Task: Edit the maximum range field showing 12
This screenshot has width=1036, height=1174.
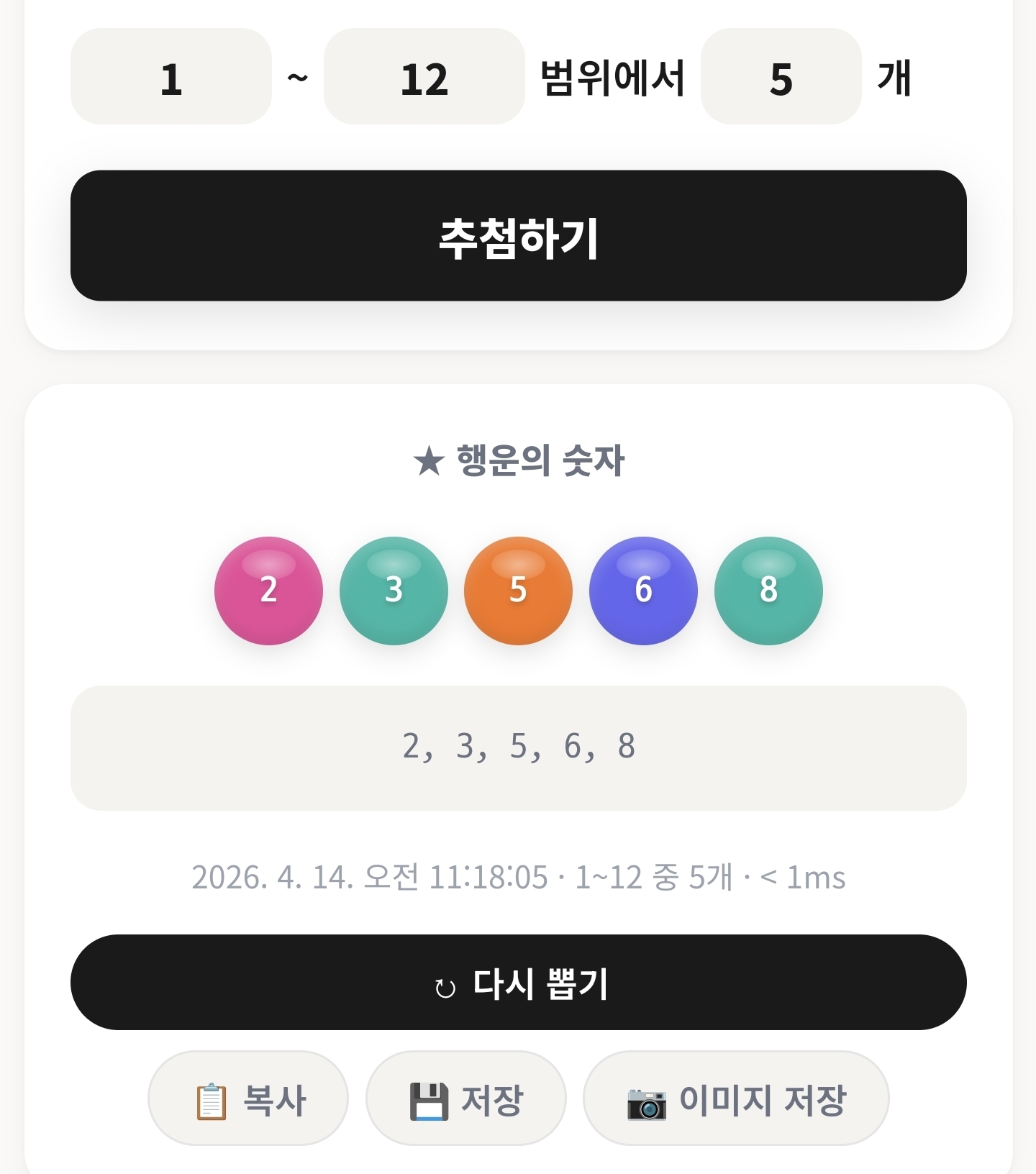Action: click(424, 77)
